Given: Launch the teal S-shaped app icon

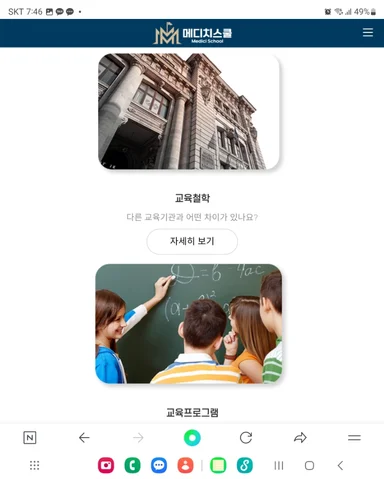Looking at the screenshot, I should [x=245, y=465].
